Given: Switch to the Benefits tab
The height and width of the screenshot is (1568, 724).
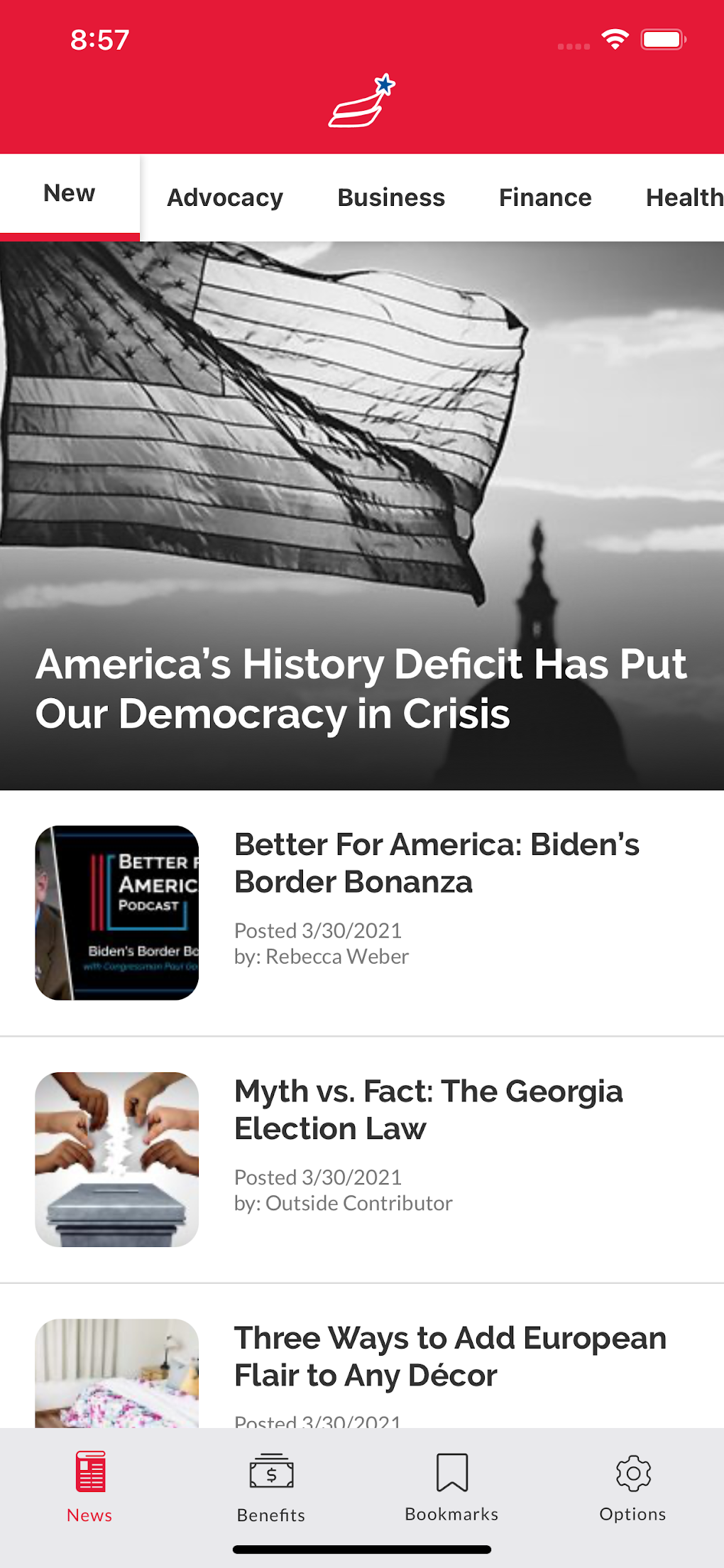Looking at the screenshot, I should click(271, 1487).
